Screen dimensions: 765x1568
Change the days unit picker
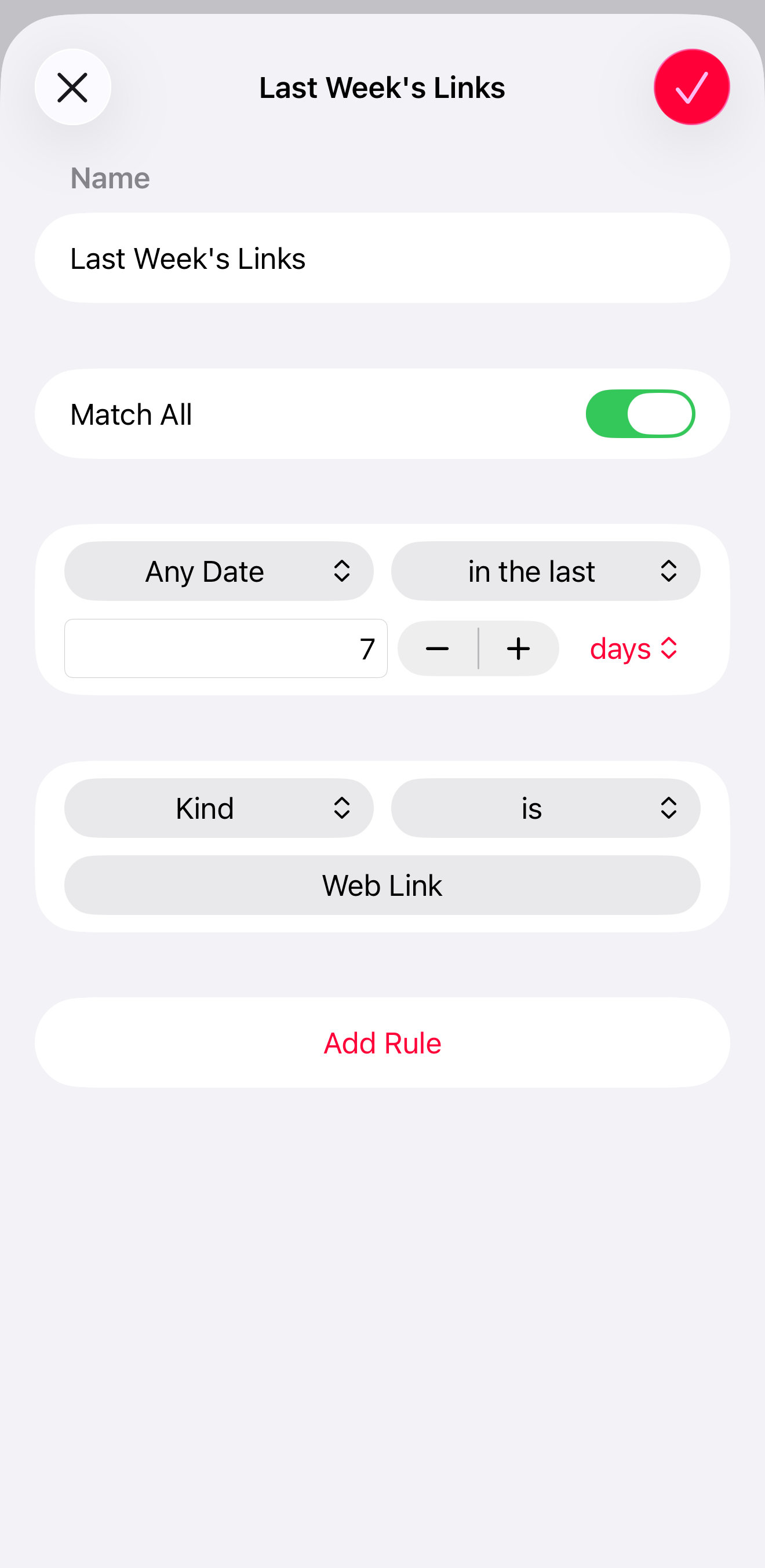tap(633, 649)
